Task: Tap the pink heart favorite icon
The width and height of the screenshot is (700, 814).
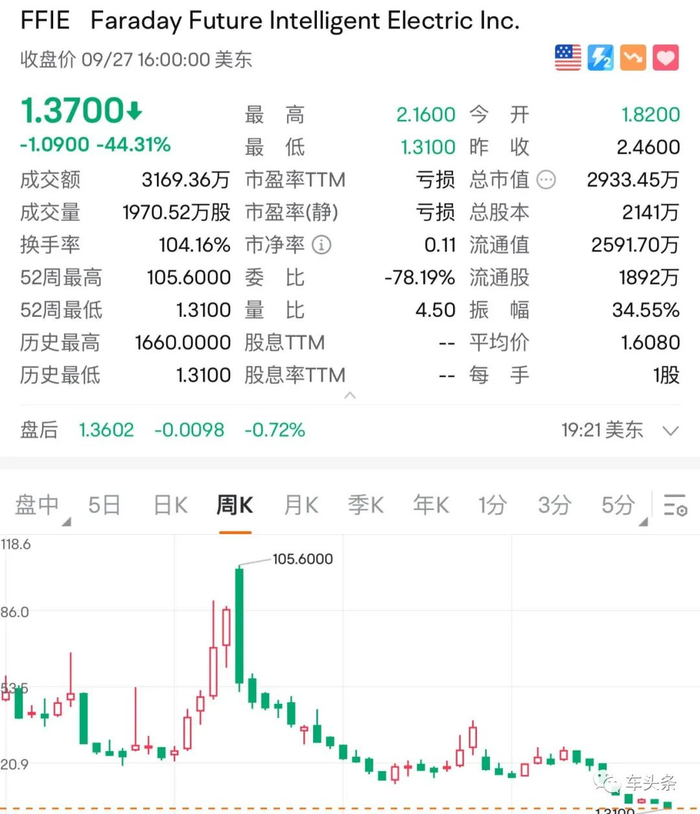Action: pyautogui.click(x=666, y=57)
